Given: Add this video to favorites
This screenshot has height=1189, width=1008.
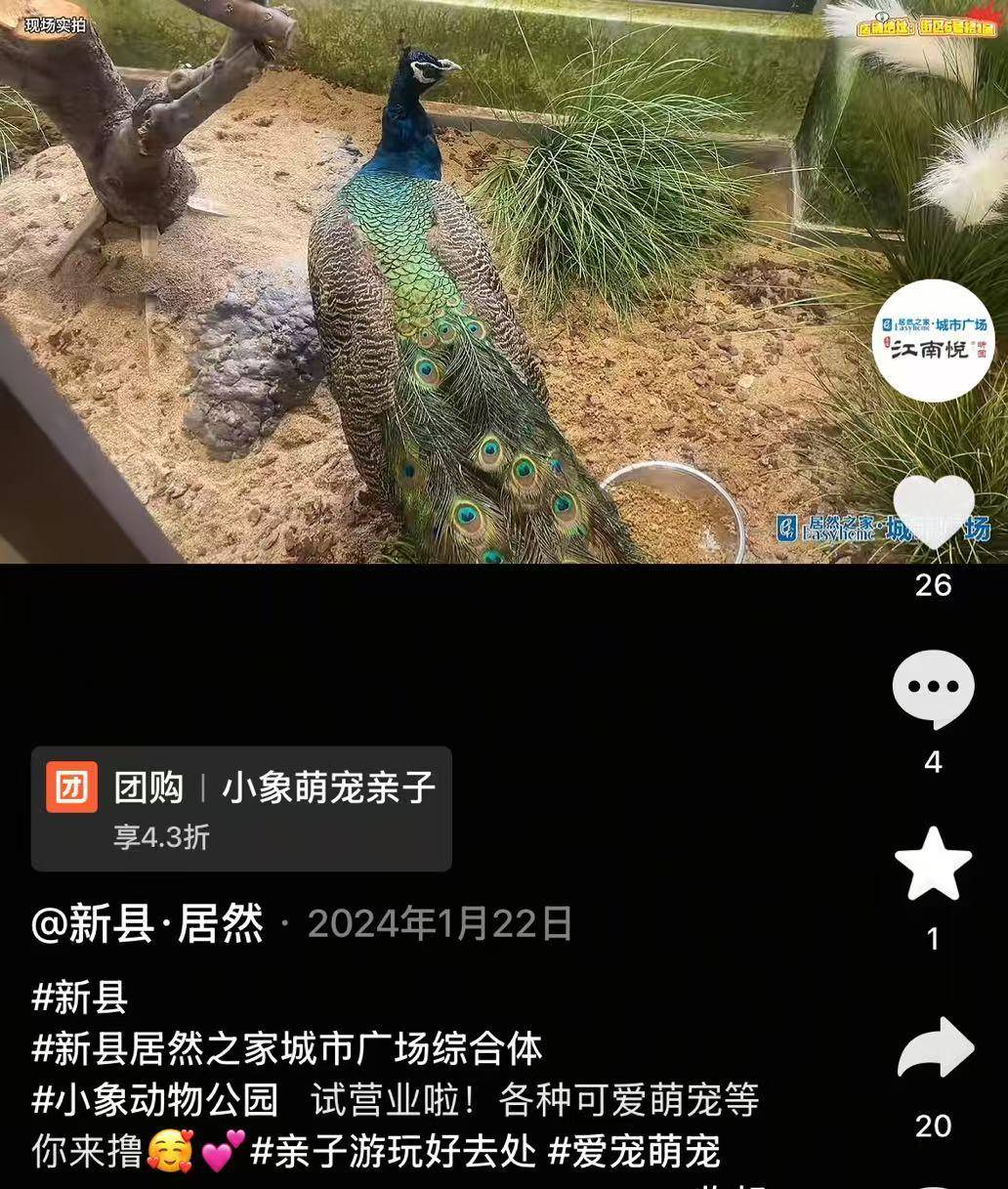Looking at the screenshot, I should tap(933, 866).
